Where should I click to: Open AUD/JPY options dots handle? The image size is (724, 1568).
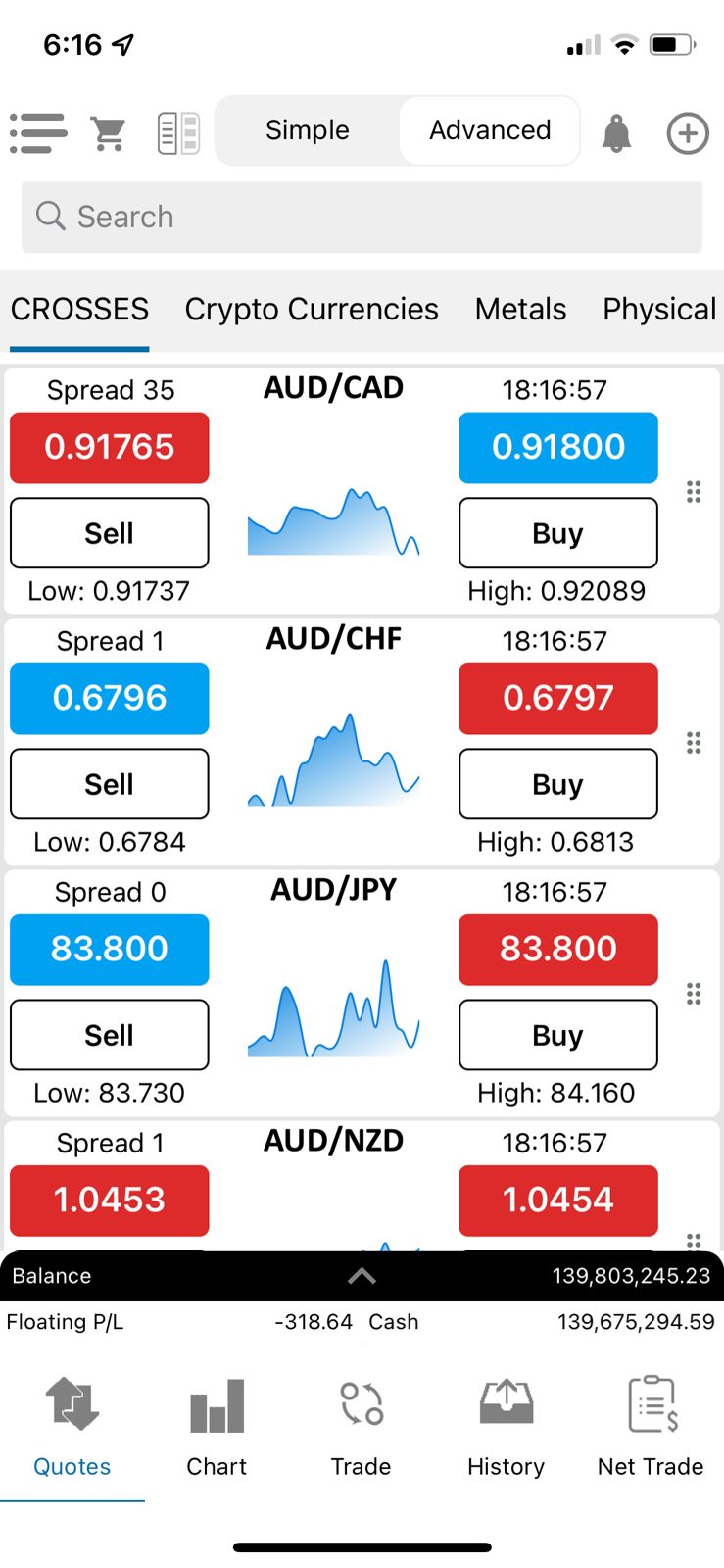[x=694, y=994]
